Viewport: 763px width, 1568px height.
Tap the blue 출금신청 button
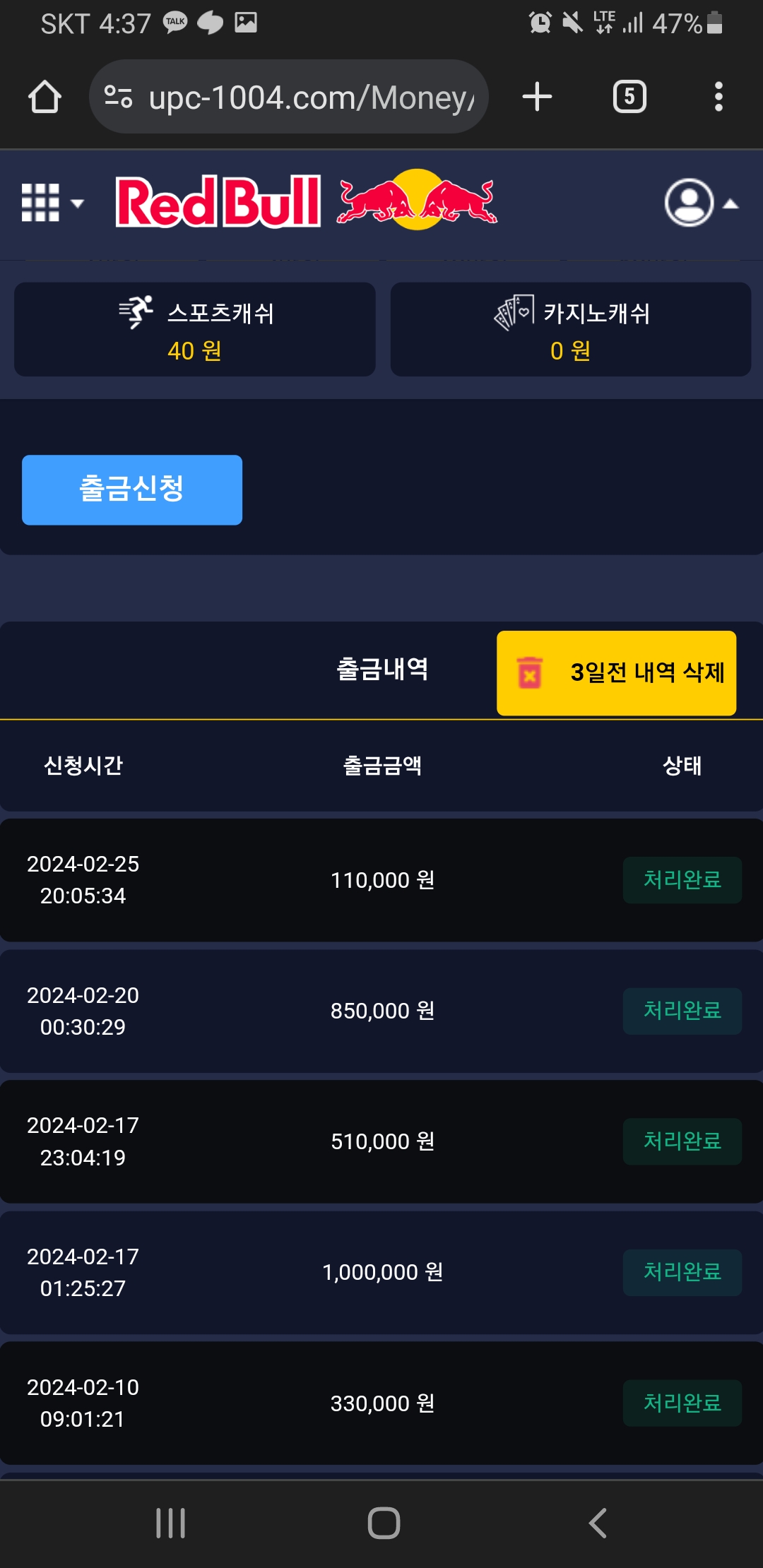coord(132,489)
